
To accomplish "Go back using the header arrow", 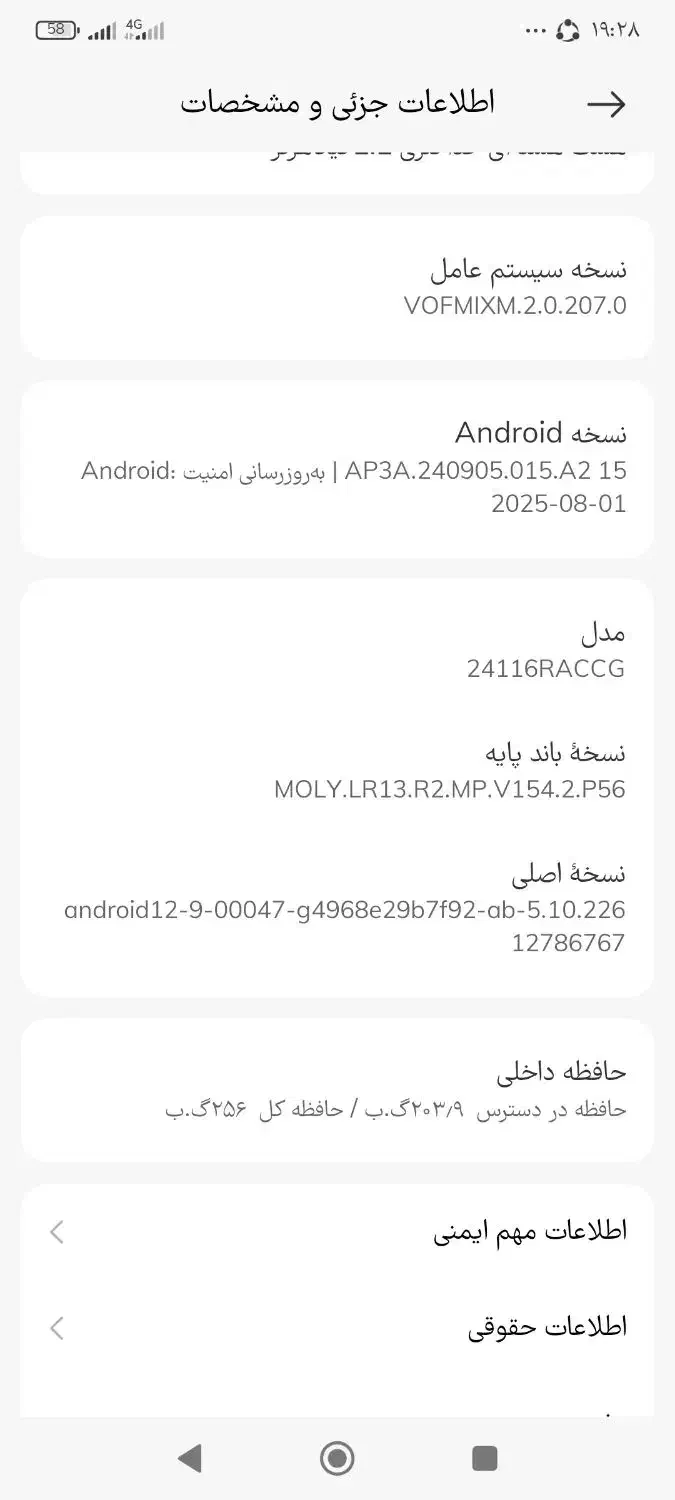I will (606, 105).
